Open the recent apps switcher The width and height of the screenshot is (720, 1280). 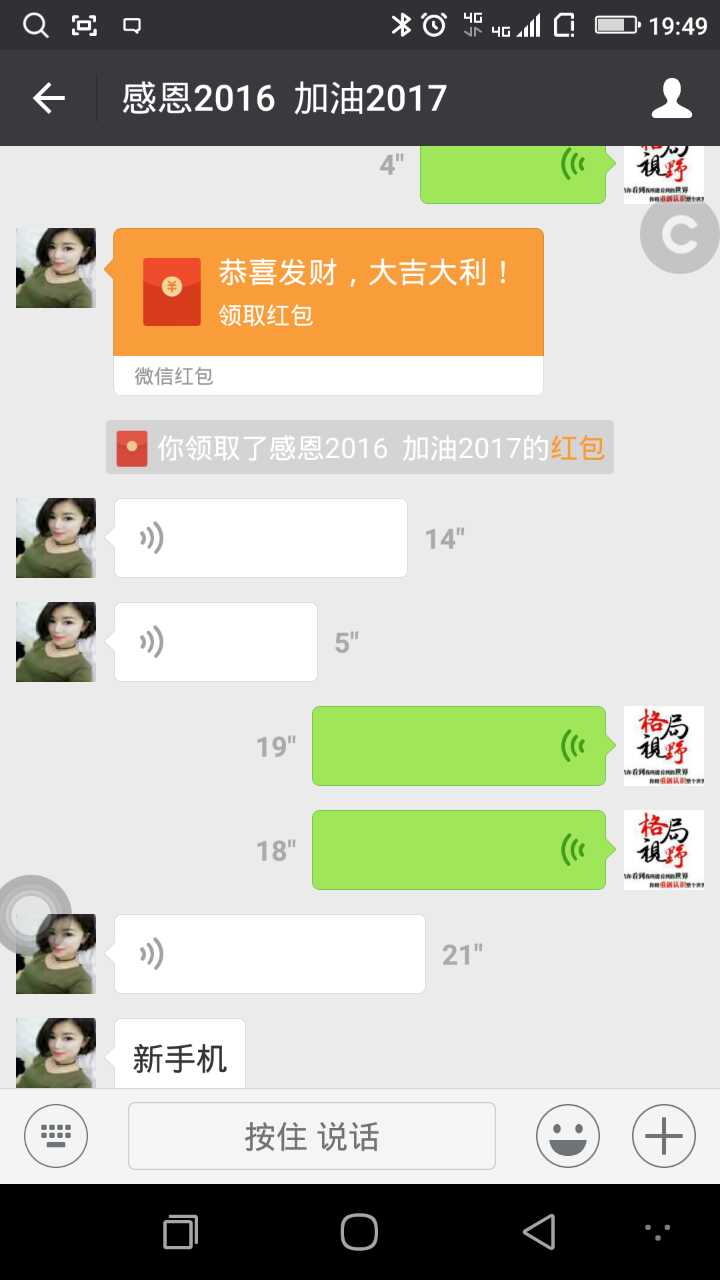180,1232
